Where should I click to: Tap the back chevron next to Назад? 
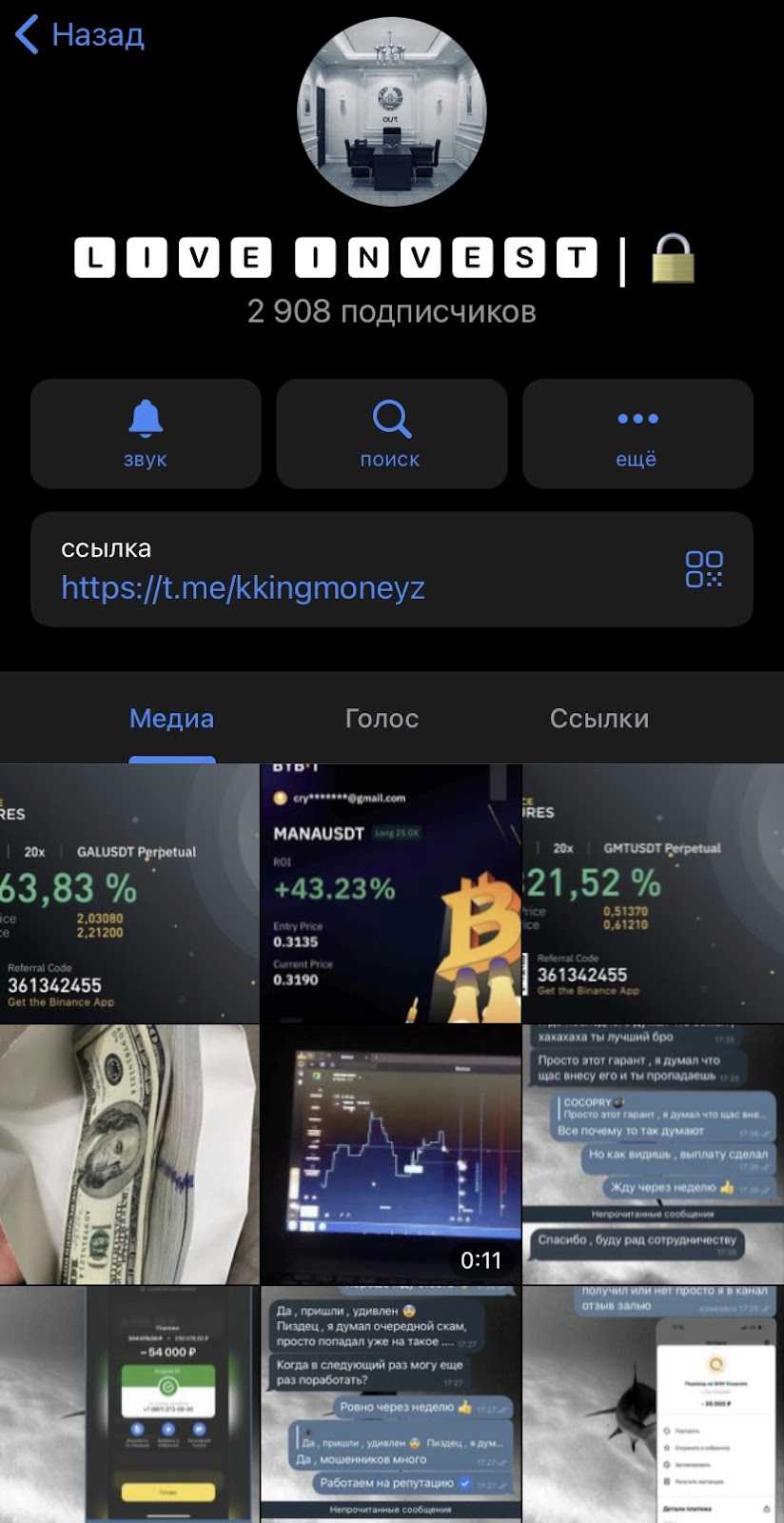coord(26,34)
